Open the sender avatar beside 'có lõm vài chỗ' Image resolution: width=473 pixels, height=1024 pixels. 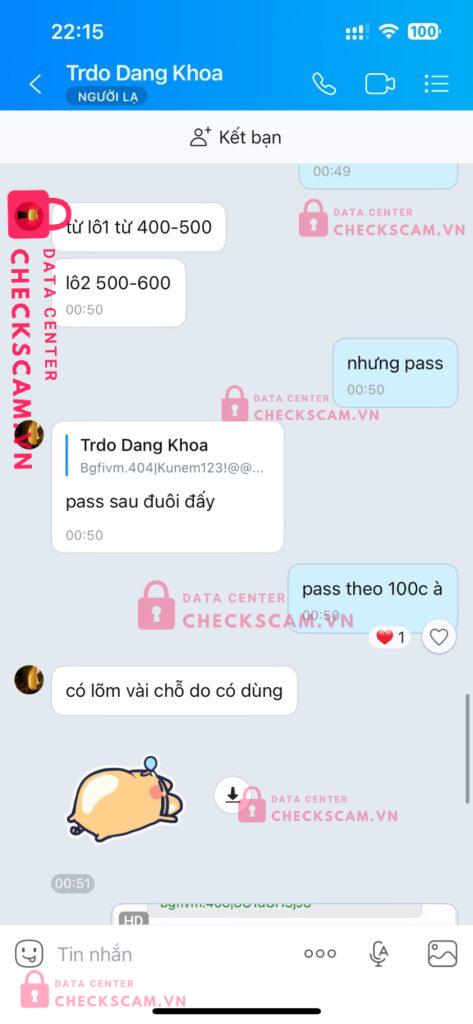pos(29,680)
